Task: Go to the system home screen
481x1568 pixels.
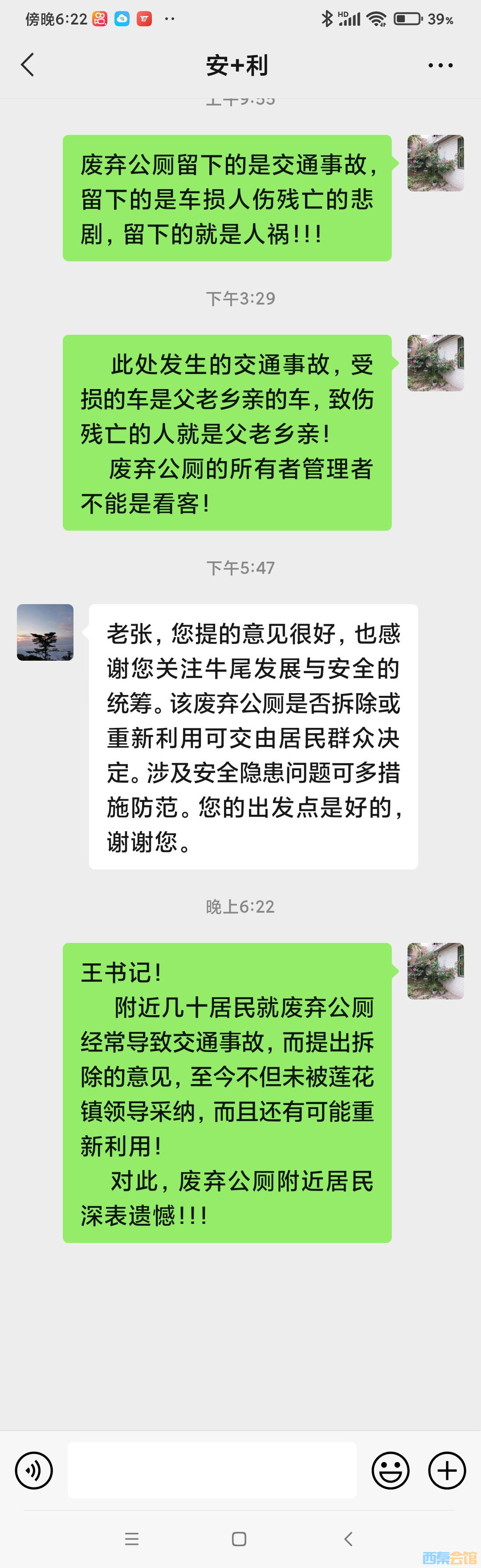Action: click(239, 1540)
